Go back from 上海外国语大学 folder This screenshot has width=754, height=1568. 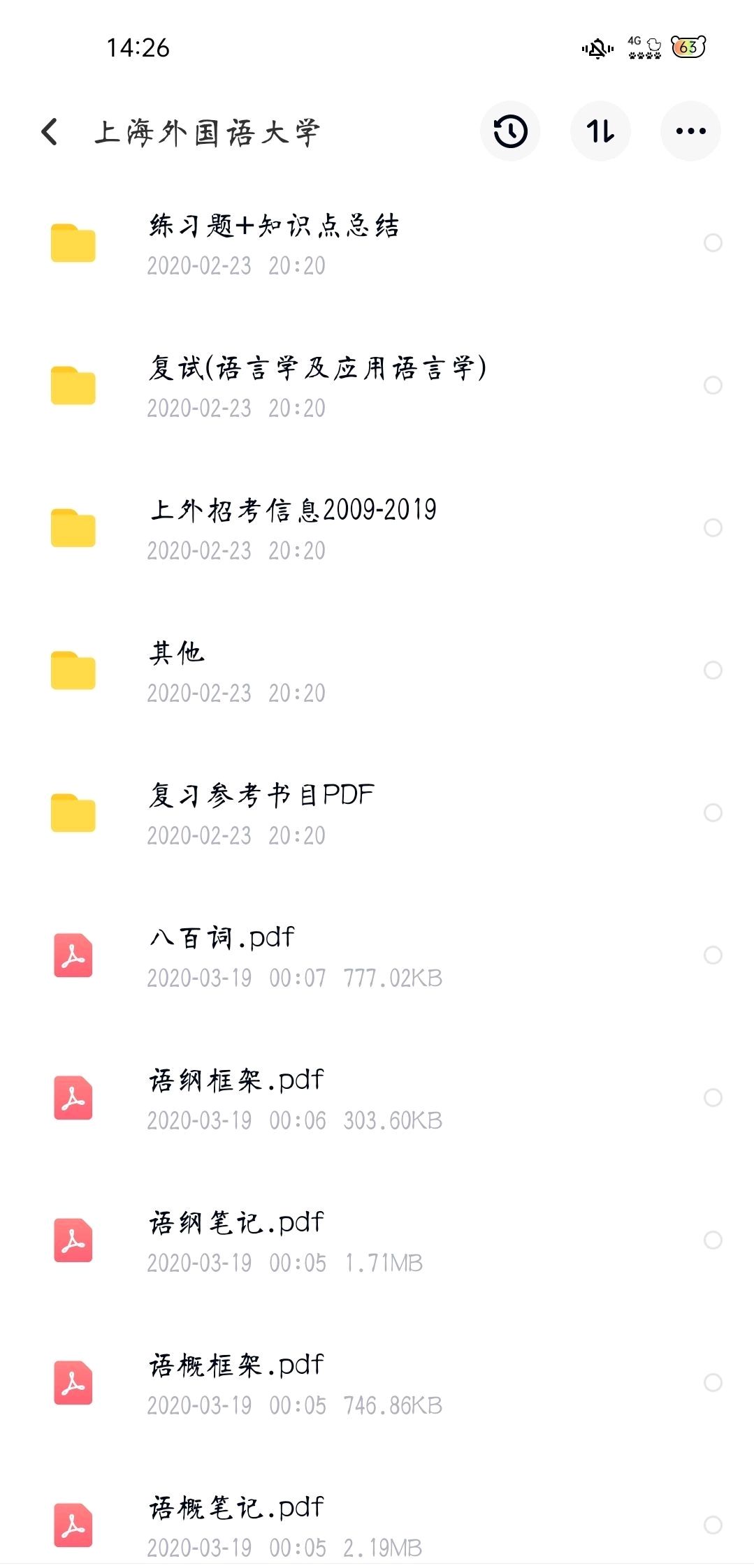pyautogui.click(x=49, y=131)
